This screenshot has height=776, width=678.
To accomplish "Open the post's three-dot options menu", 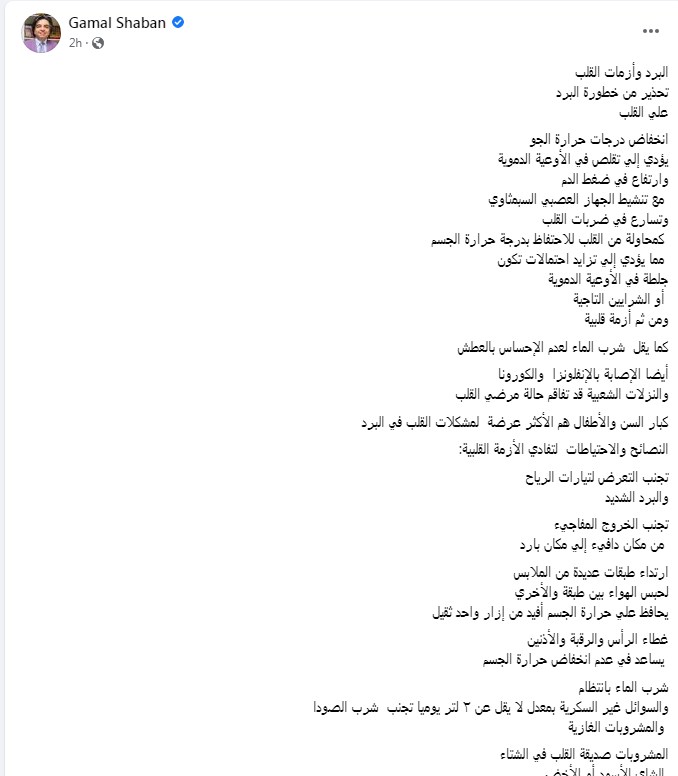I will coord(651,32).
